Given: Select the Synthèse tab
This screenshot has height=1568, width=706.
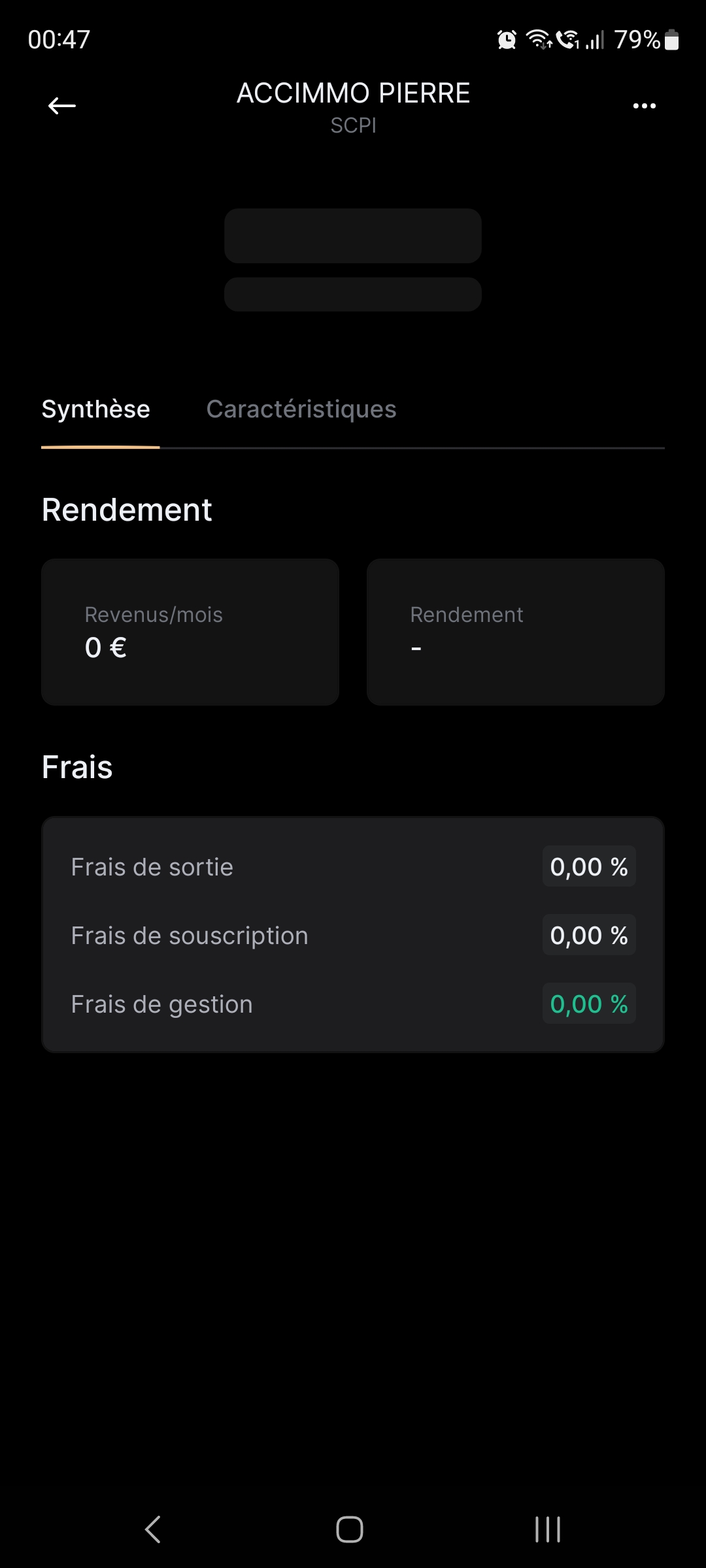Looking at the screenshot, I should pyautogui.click(x=96, y=409).
